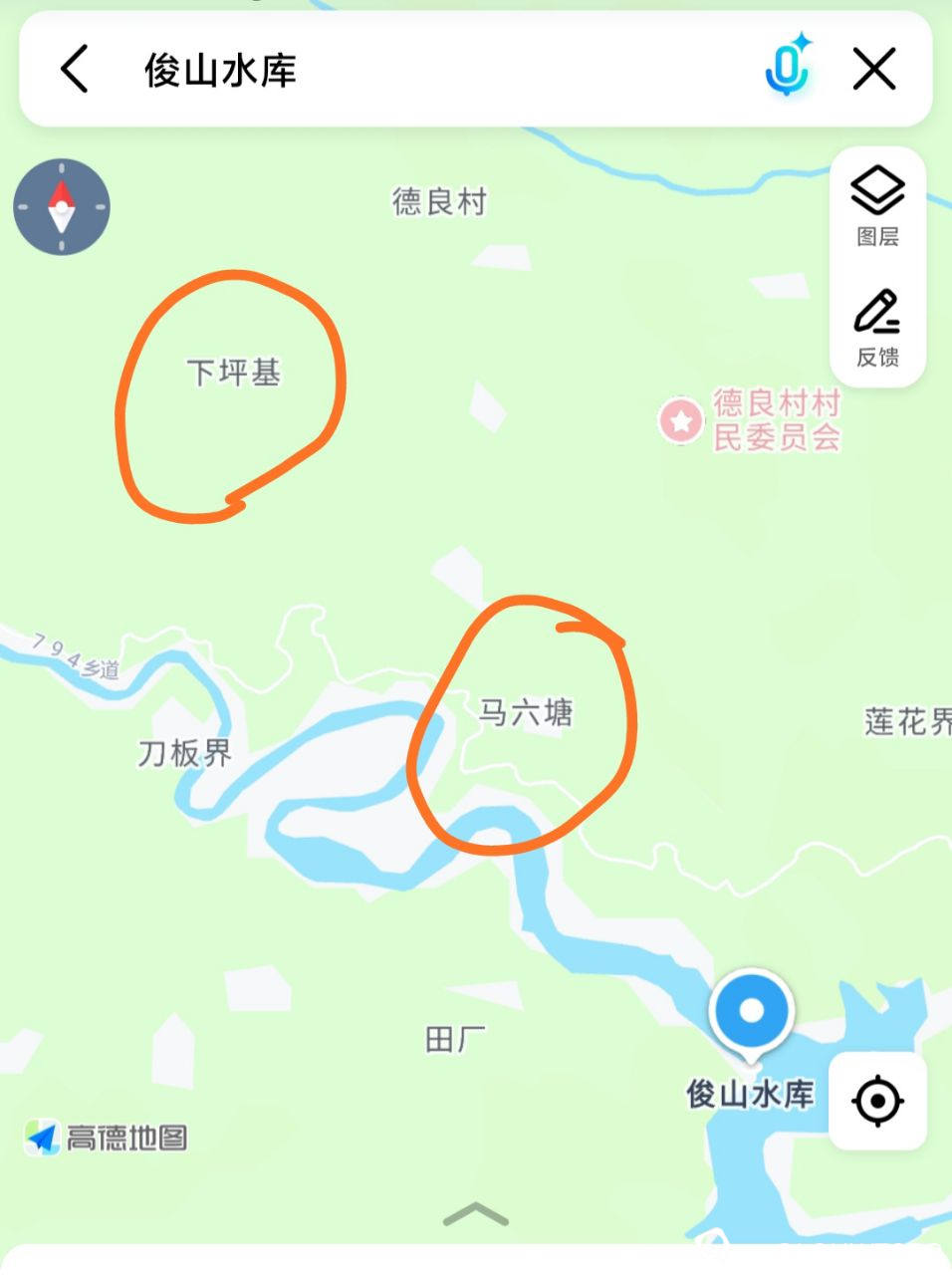Center the map on my location
The image size is (952, 1275).
877,1101
